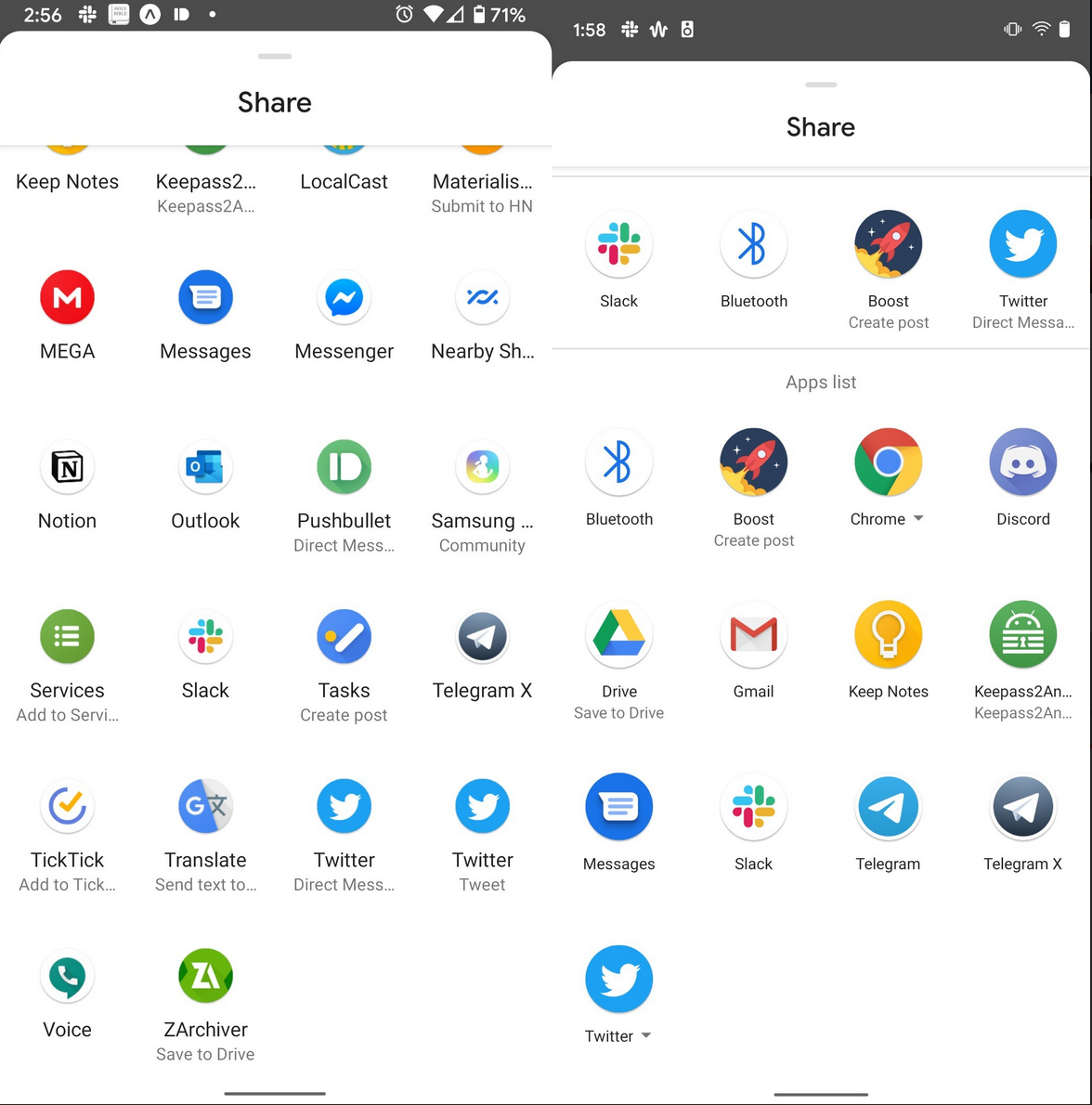This screenshot has width=1092, height=1105.
Task: Create post with Tasks app
Action: [x=344, y=638]
